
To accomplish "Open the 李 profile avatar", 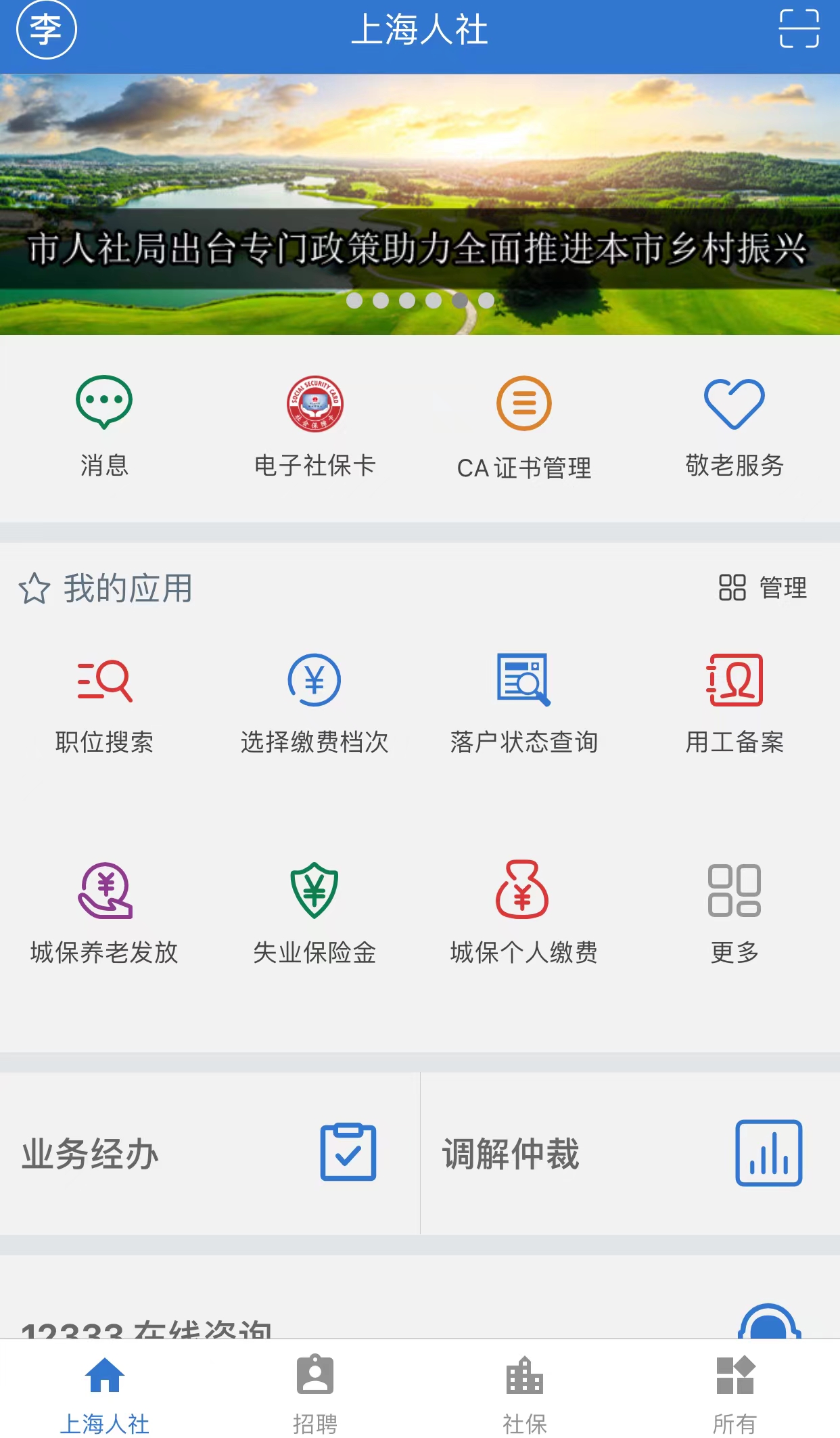I will (x=46, y=30).
